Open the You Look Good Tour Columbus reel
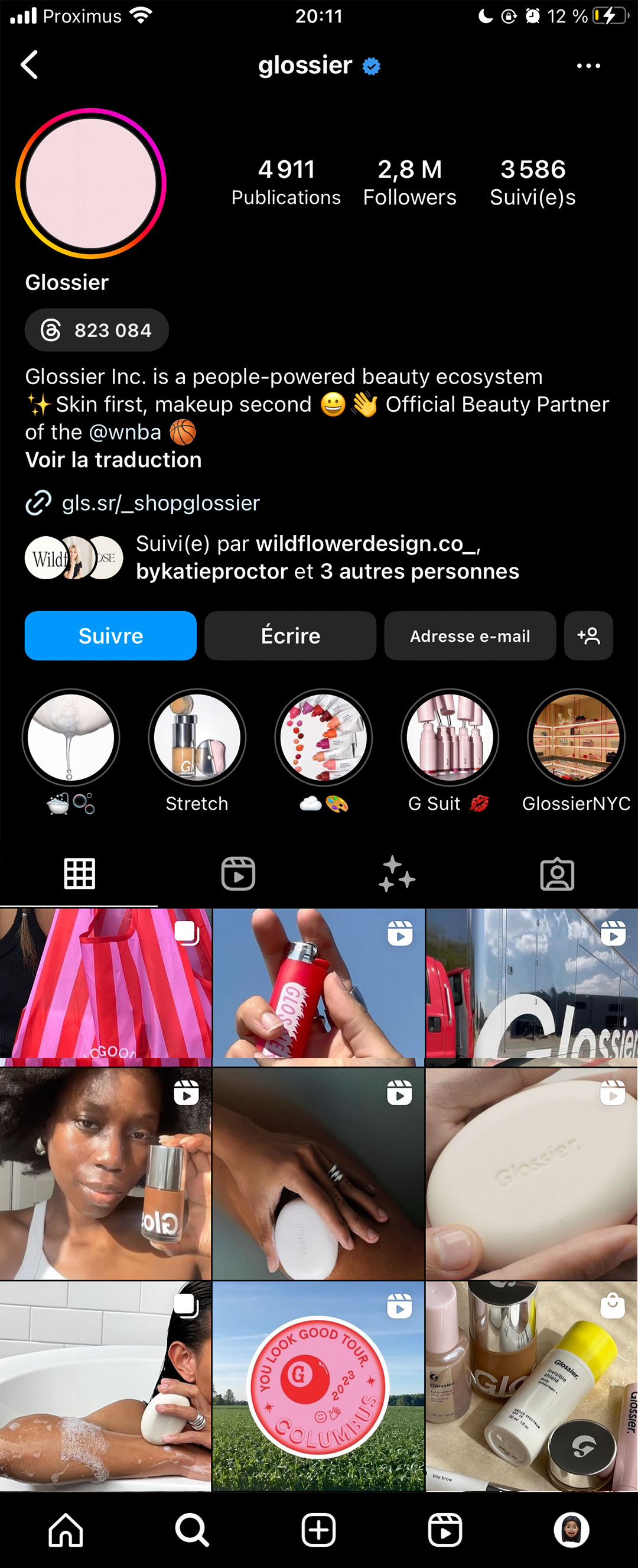The height and width of the screenshot is (1568, 638). 318,1386
